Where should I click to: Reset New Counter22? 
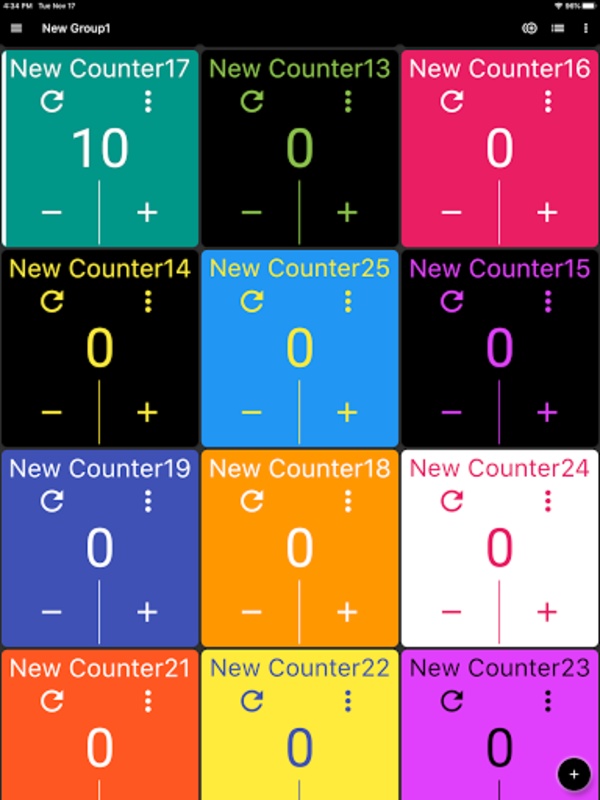[252, 700]
